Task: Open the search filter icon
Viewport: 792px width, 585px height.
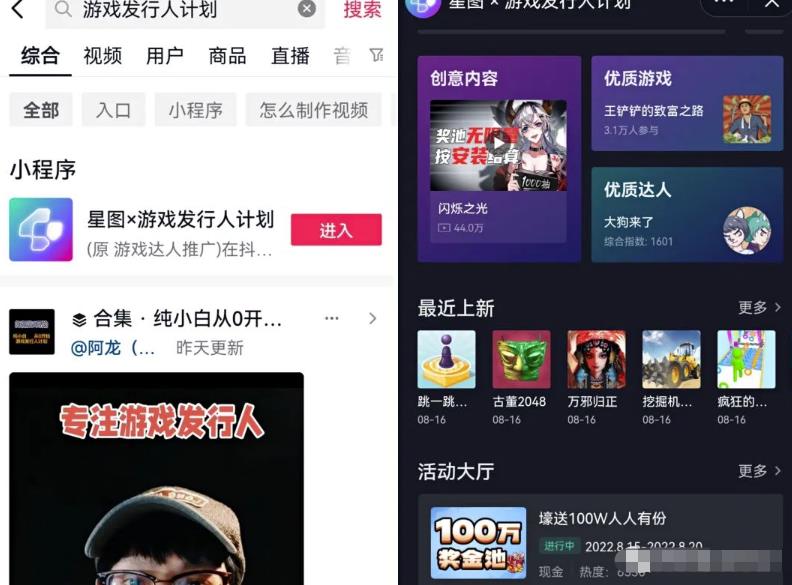Action: point(376,55)
